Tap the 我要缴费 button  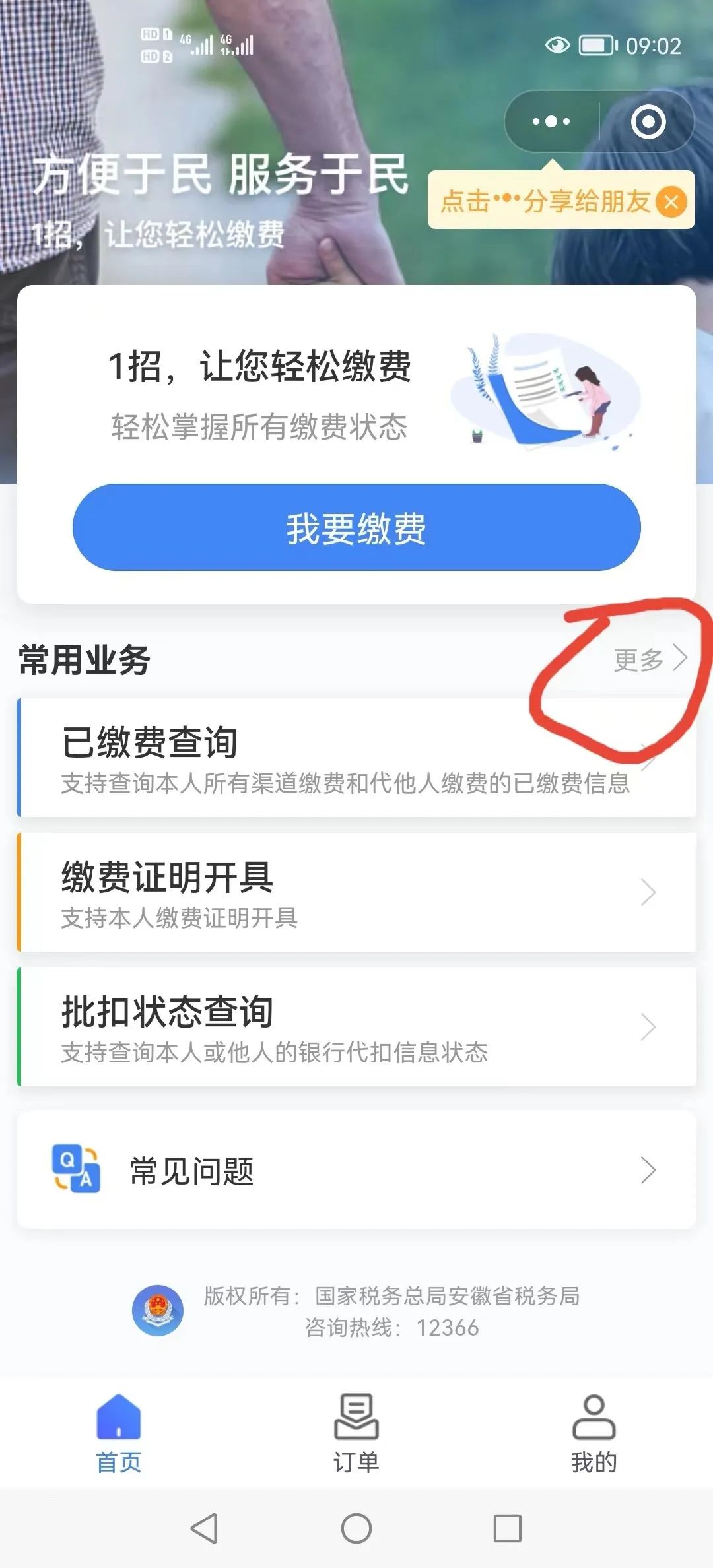pos(356,527)
